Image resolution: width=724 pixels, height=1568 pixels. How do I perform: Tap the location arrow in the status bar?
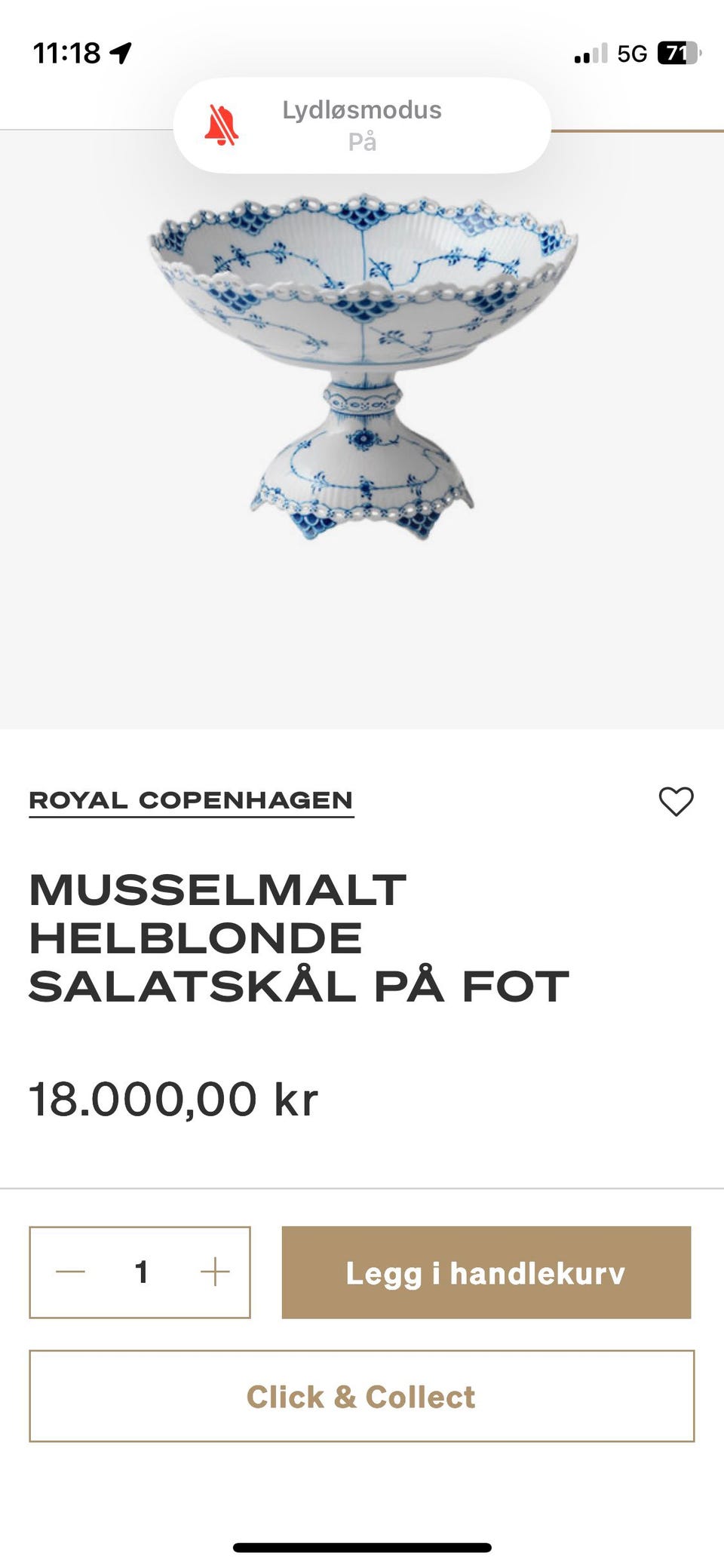pos(121,52)
